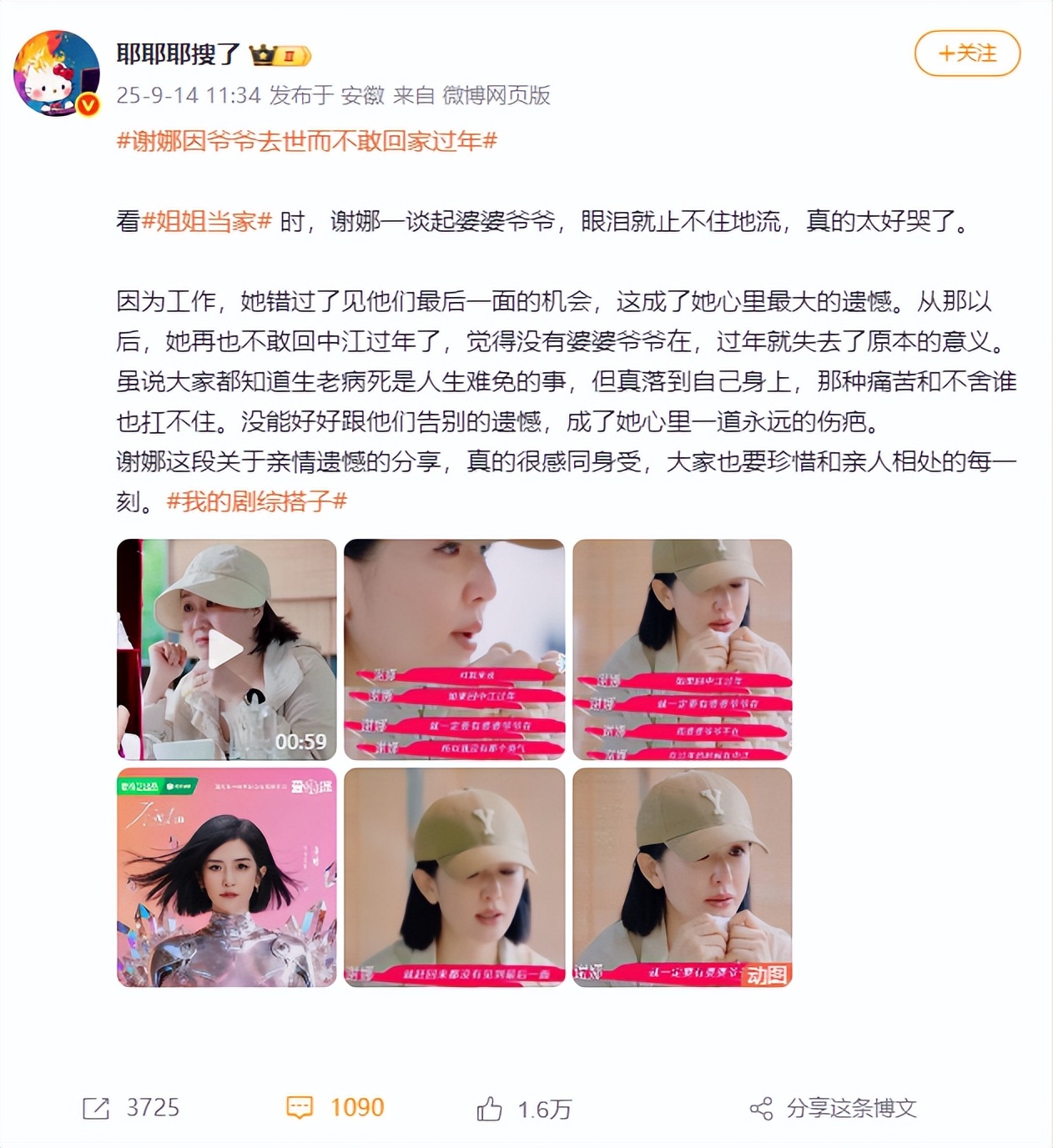
Task: Open middle image in bottom row
Action: pos(454,877)
